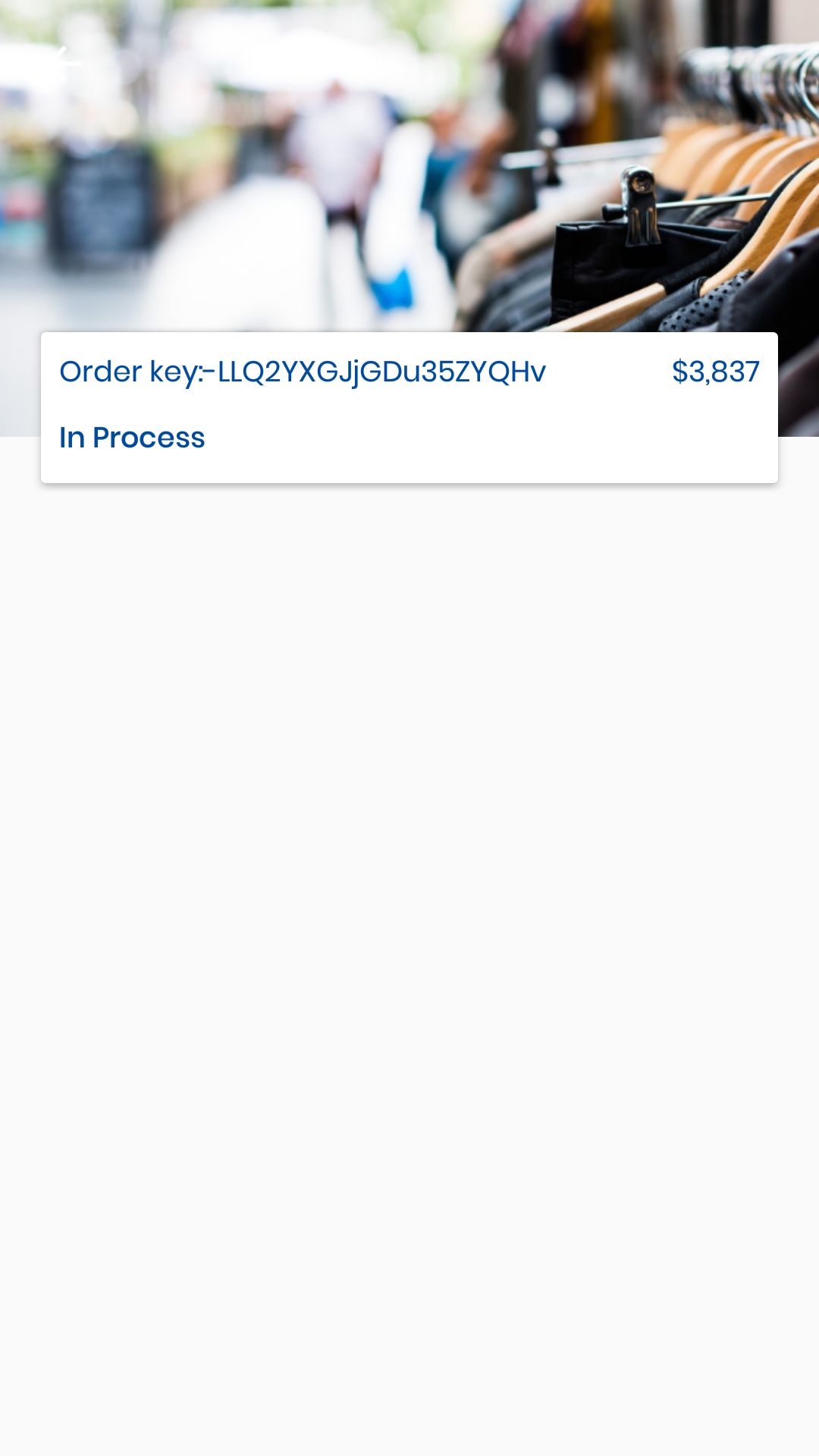Open the In Process order card

point(409,407)
